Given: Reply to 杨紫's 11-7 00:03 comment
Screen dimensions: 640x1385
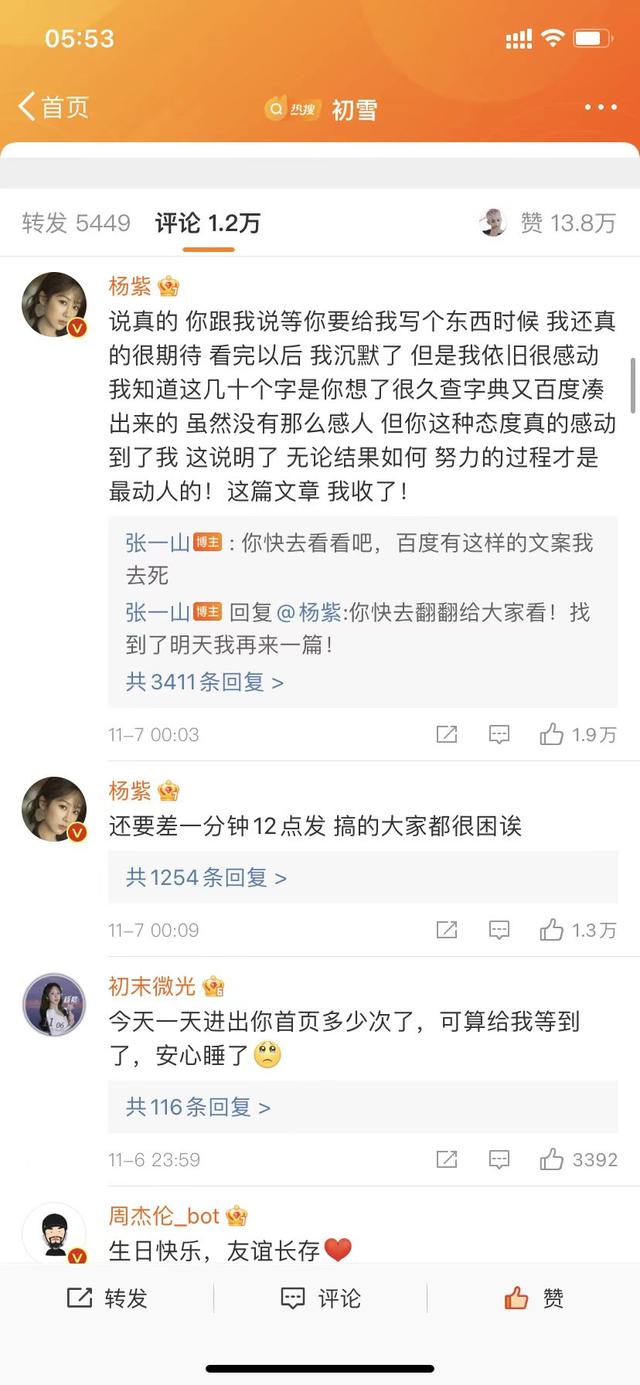Looking at the screenshot, I should 499,735.
